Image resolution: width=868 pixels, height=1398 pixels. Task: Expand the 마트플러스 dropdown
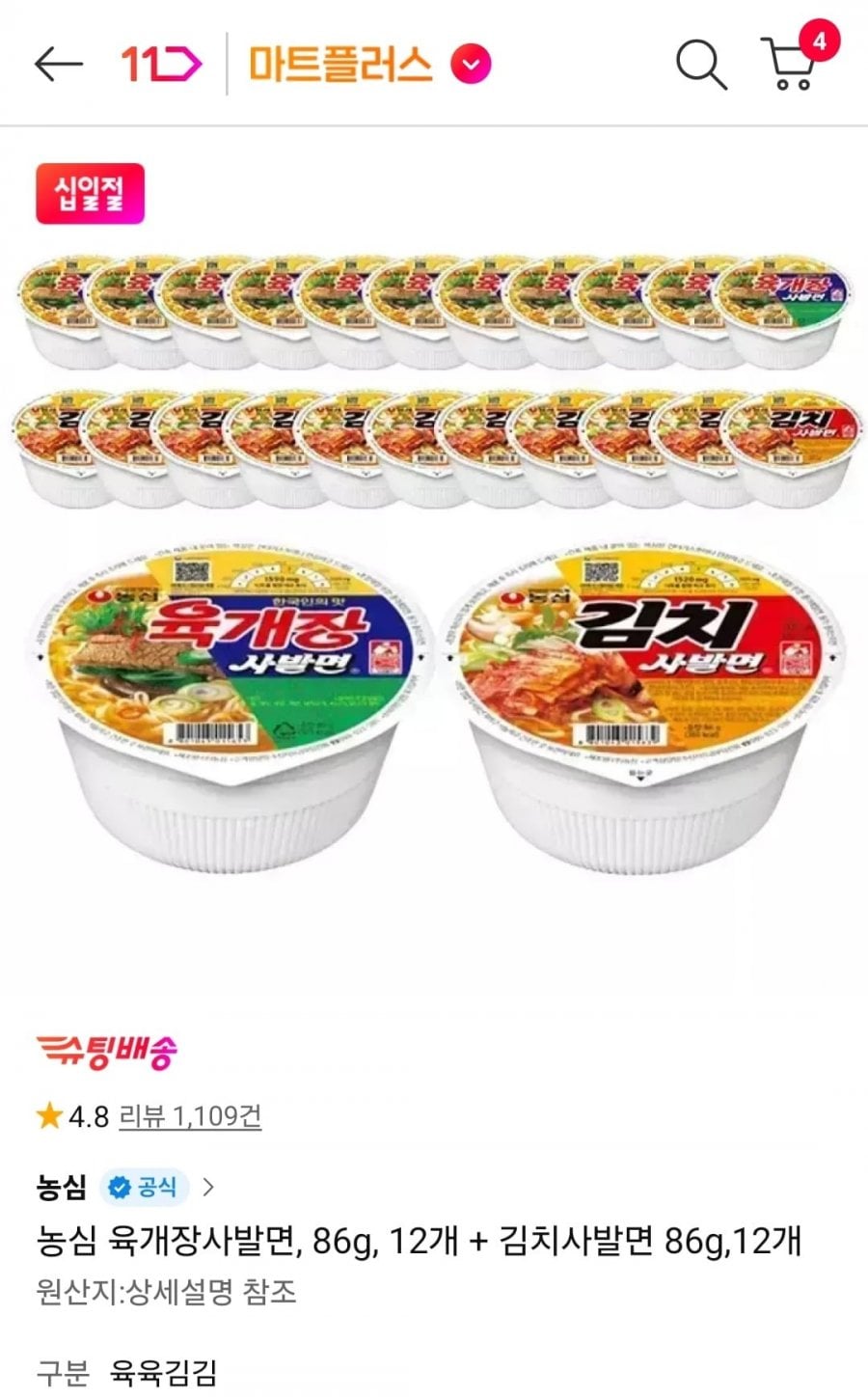(x=472, y=65)
